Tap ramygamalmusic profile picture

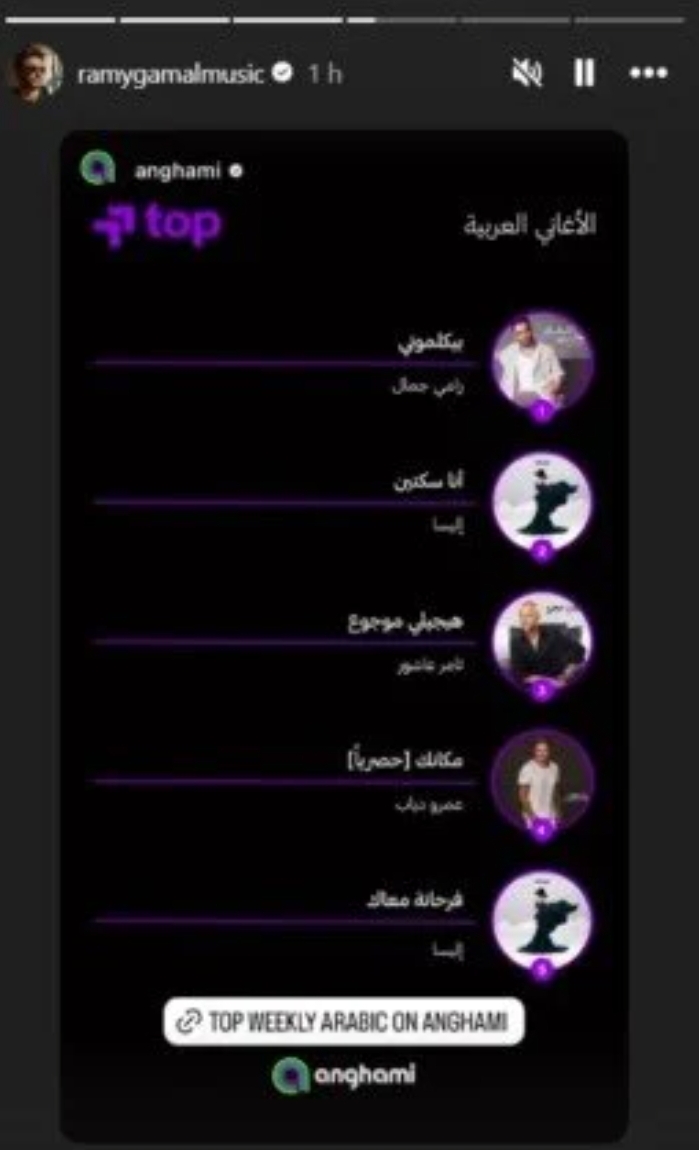[x=36, y=72]
